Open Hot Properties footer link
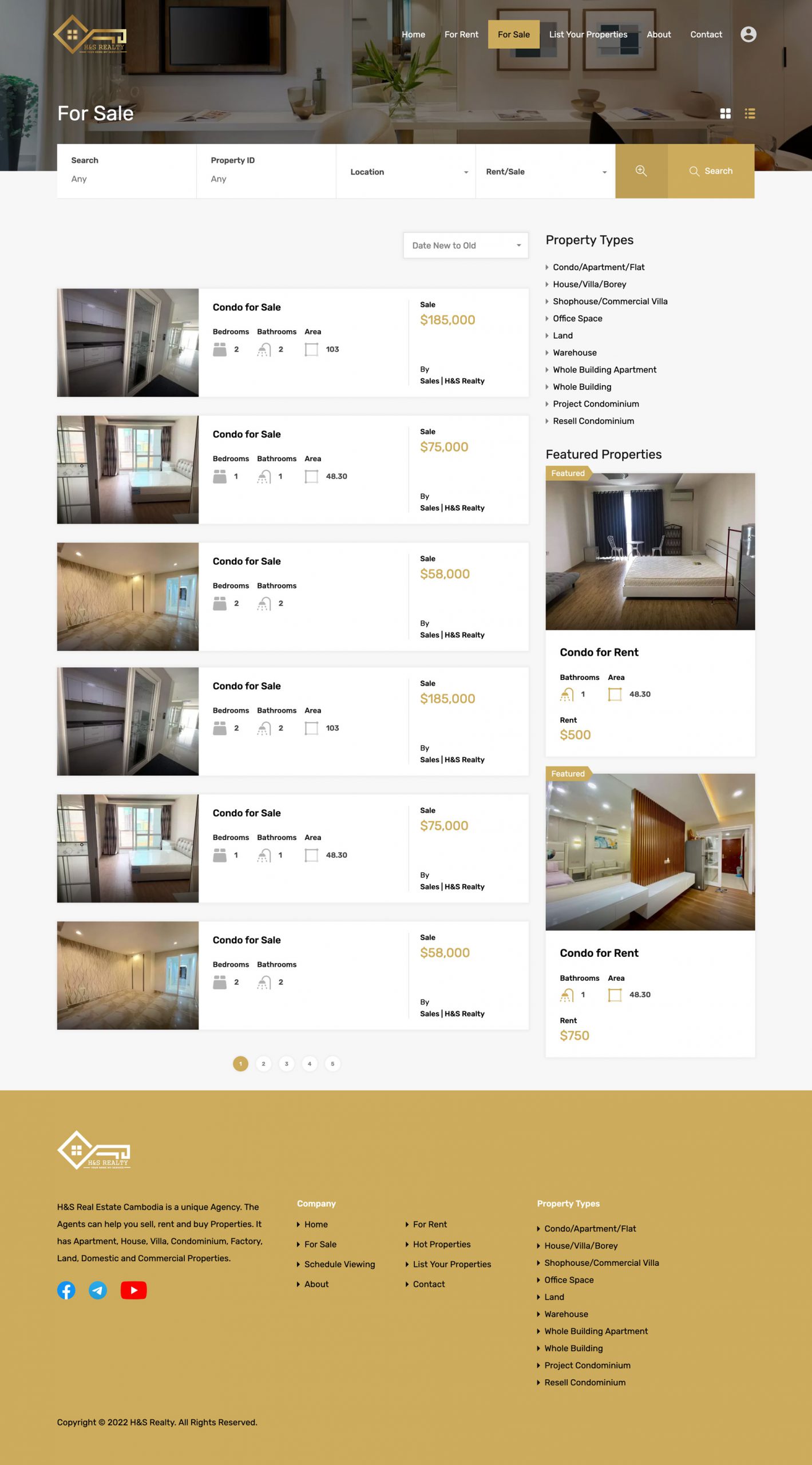This screenshot has height=1465, width=812. coord(442,1245)
